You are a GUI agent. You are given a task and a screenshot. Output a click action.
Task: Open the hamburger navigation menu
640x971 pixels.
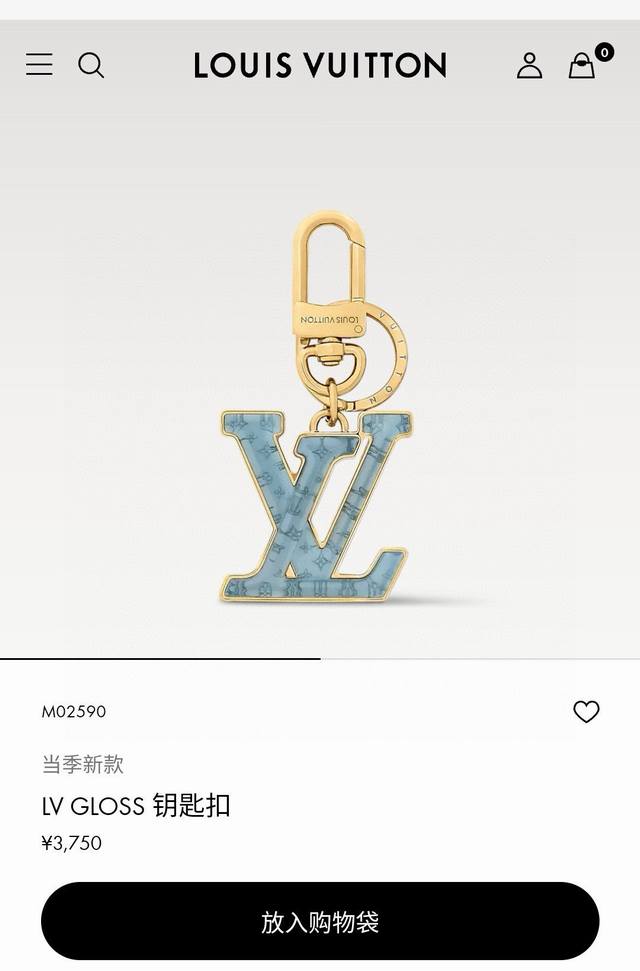[x=39, y=65]
